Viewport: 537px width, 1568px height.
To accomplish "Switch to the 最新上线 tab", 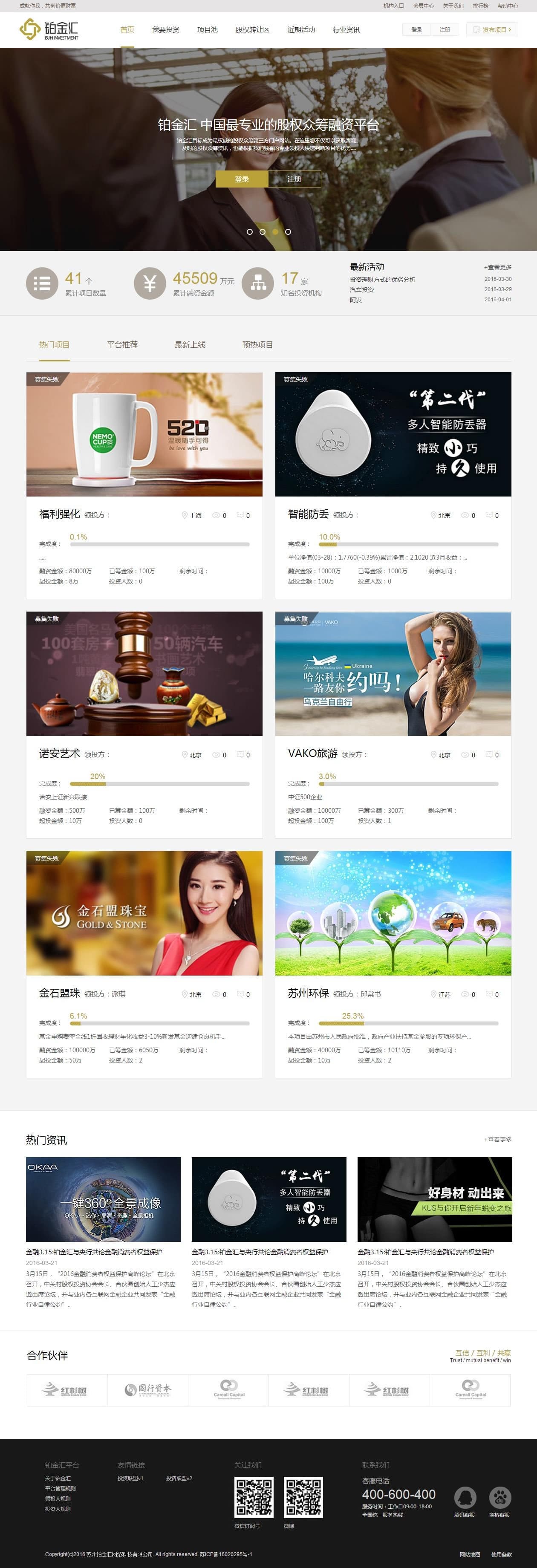I will coord(190,344).
